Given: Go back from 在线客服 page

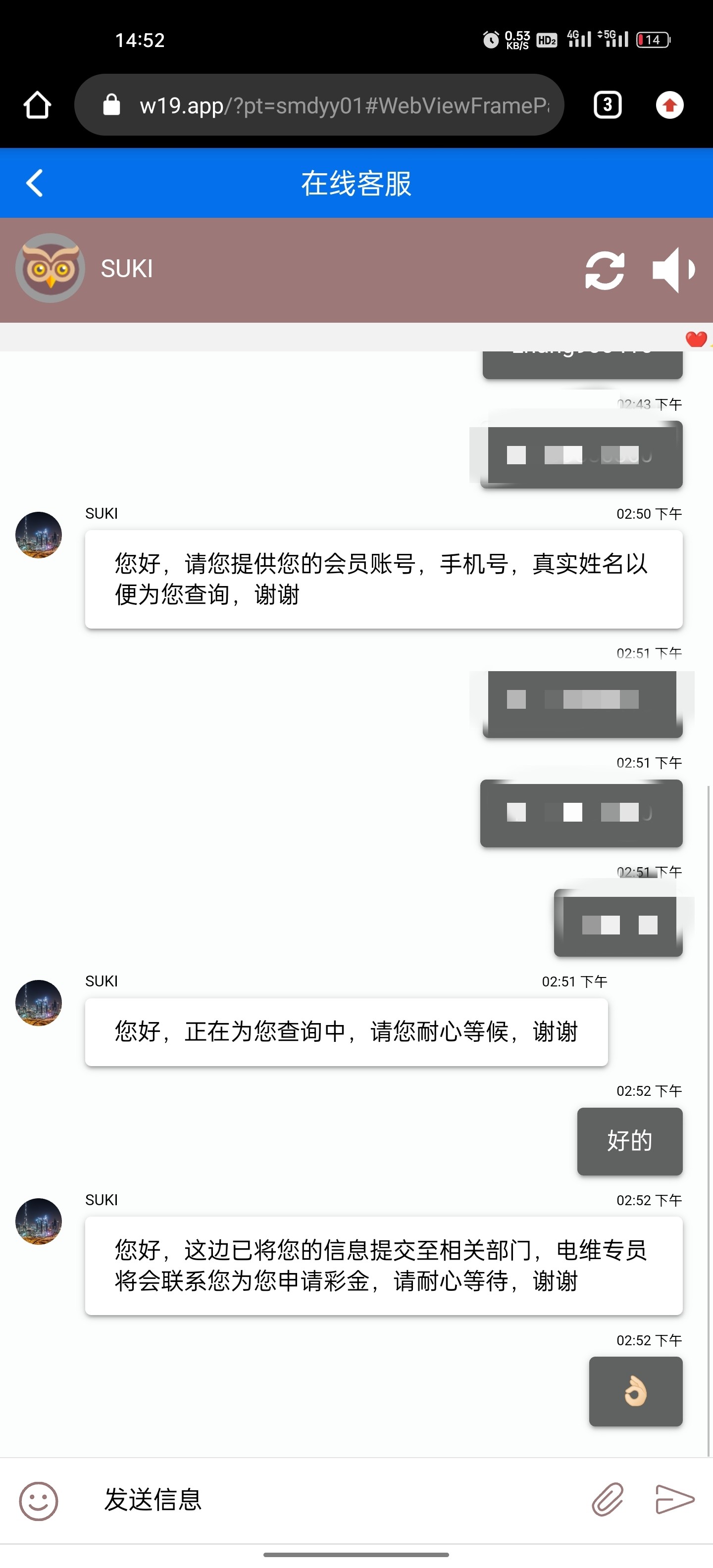Looking at the screenshot, I should coord(35,183).
